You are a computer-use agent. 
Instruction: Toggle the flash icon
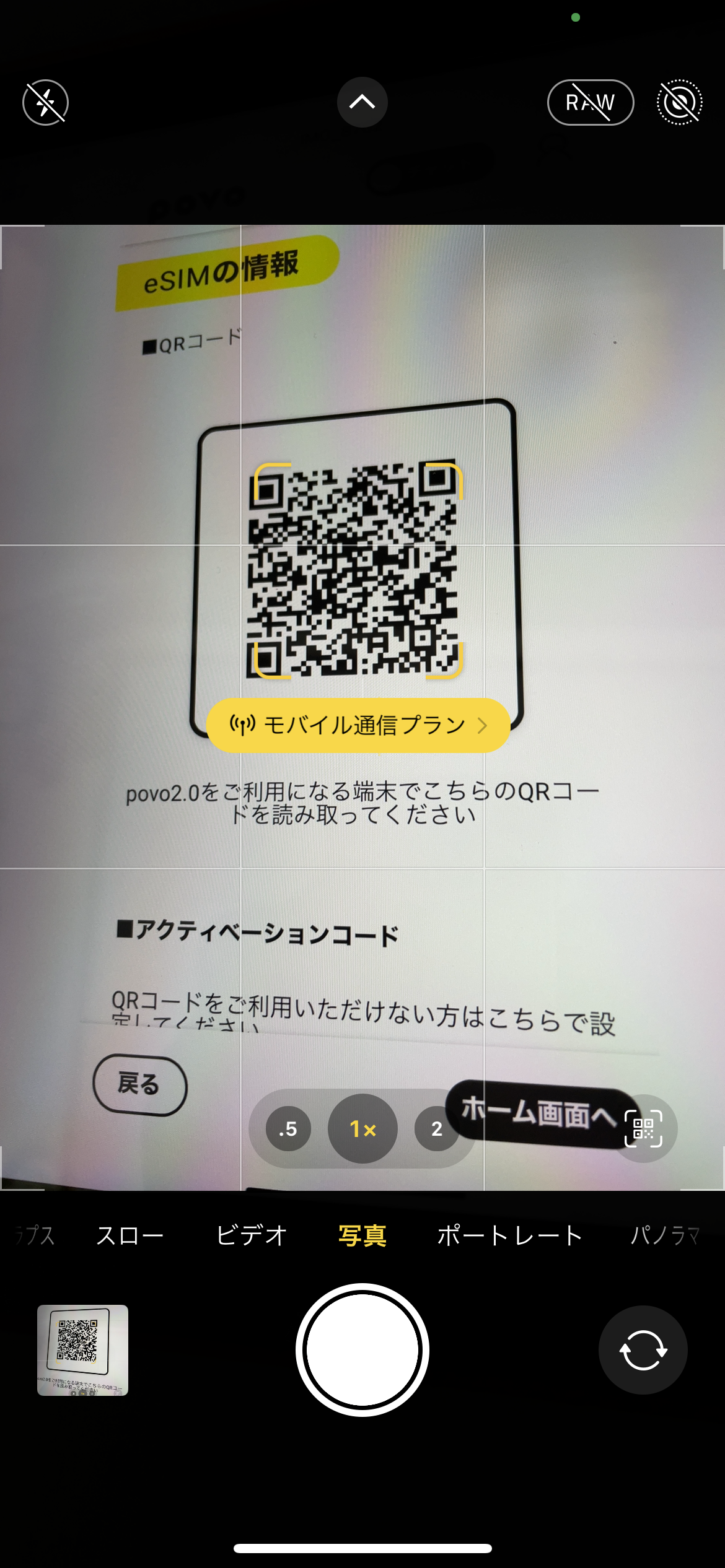coord(45,102)
